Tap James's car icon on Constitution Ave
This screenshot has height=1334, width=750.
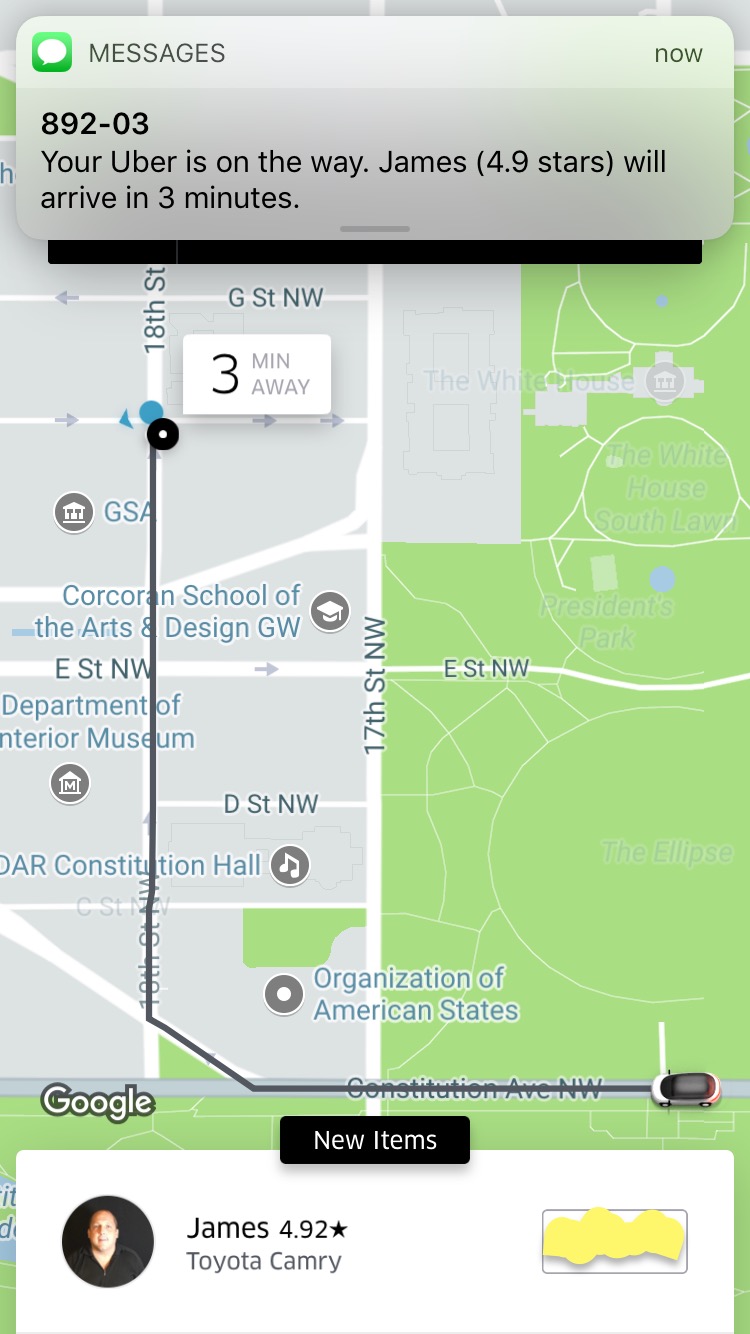click(688, 1090)
